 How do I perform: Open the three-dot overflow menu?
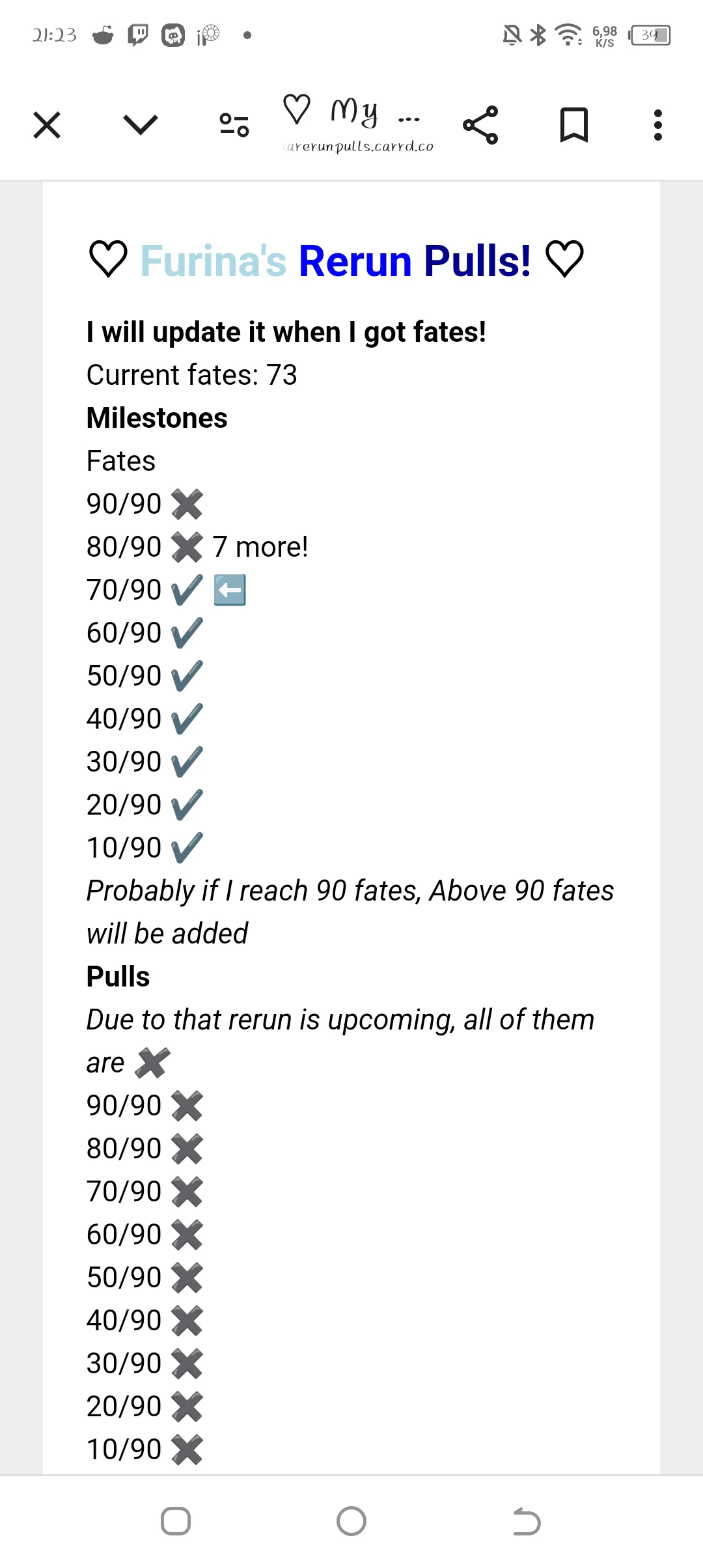(x=657, y=125)
